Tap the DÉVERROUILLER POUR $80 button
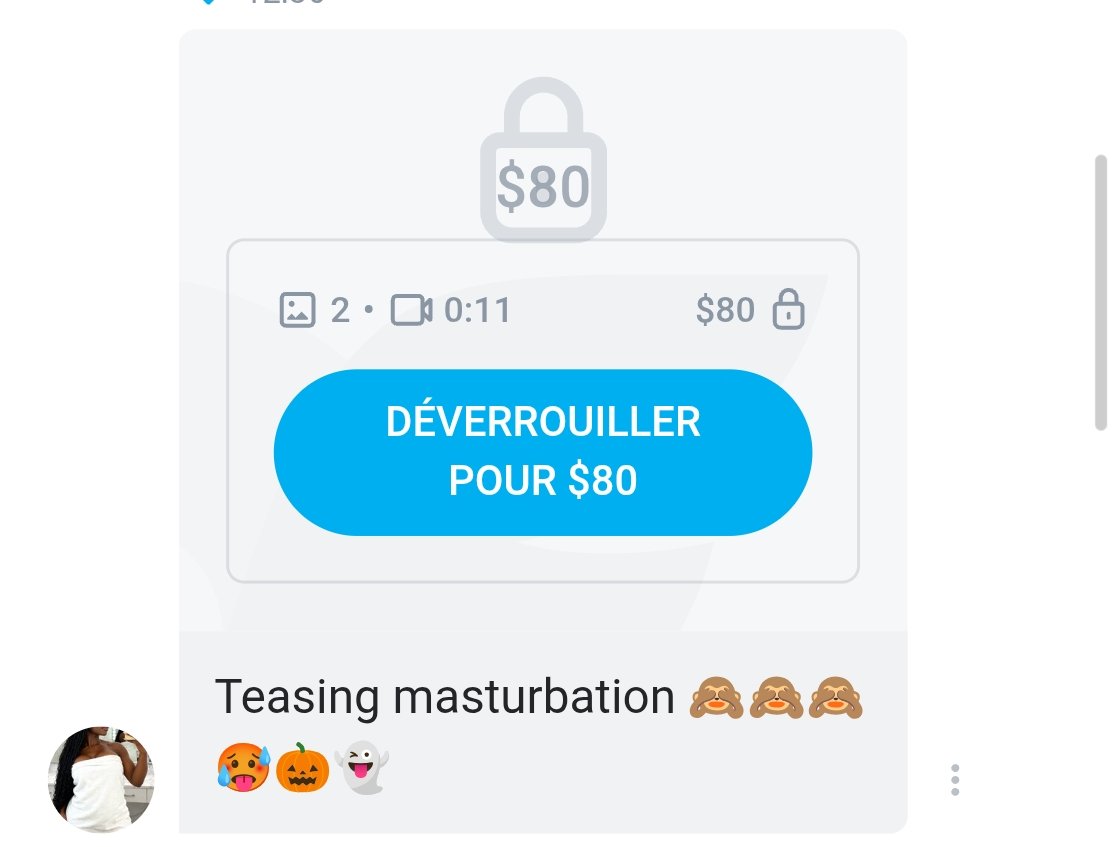Image resolution: width=1116 pixels, height=847 pixels. 542,452
